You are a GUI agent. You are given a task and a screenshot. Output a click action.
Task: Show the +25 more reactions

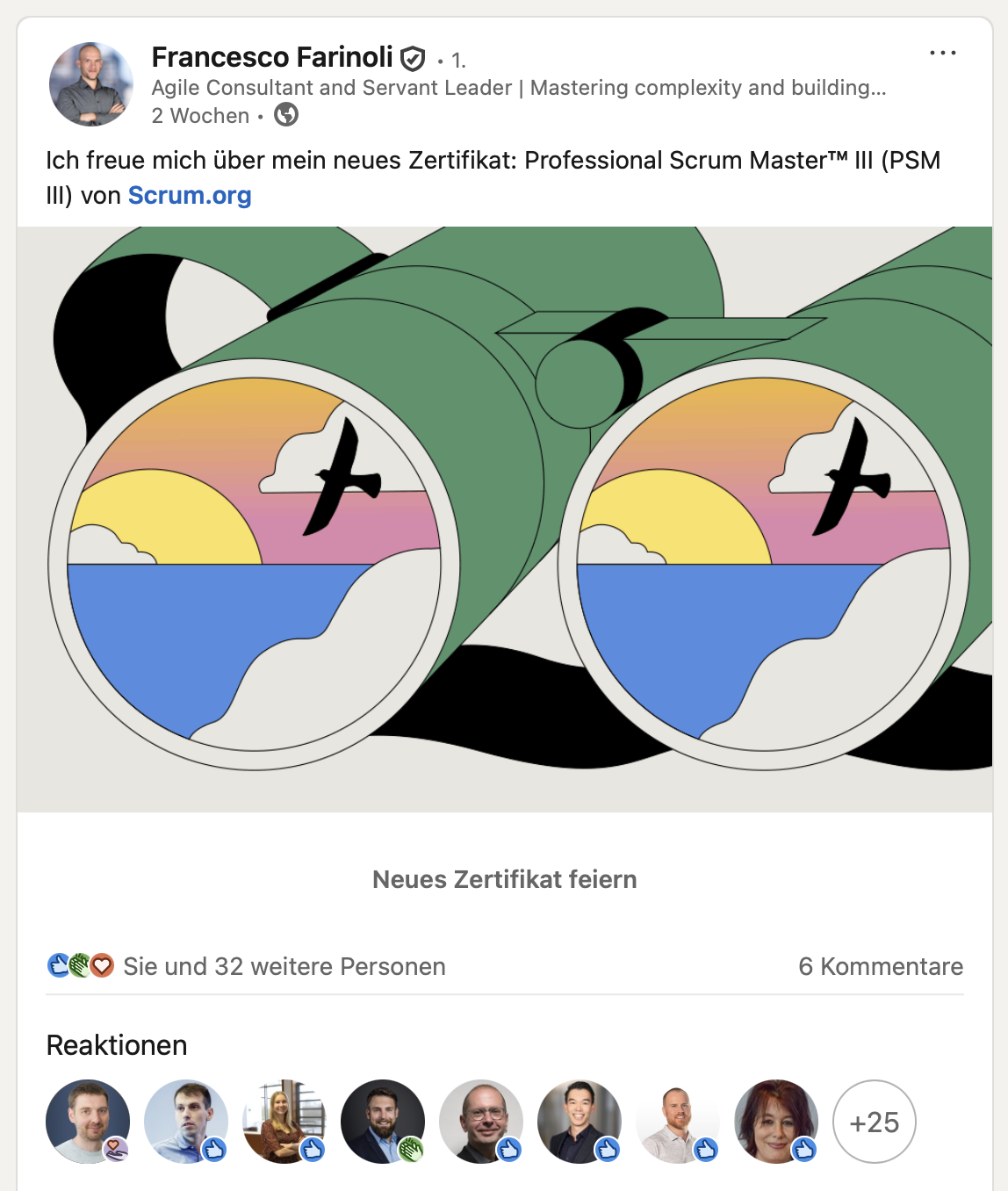click(x=874, y=1122)
